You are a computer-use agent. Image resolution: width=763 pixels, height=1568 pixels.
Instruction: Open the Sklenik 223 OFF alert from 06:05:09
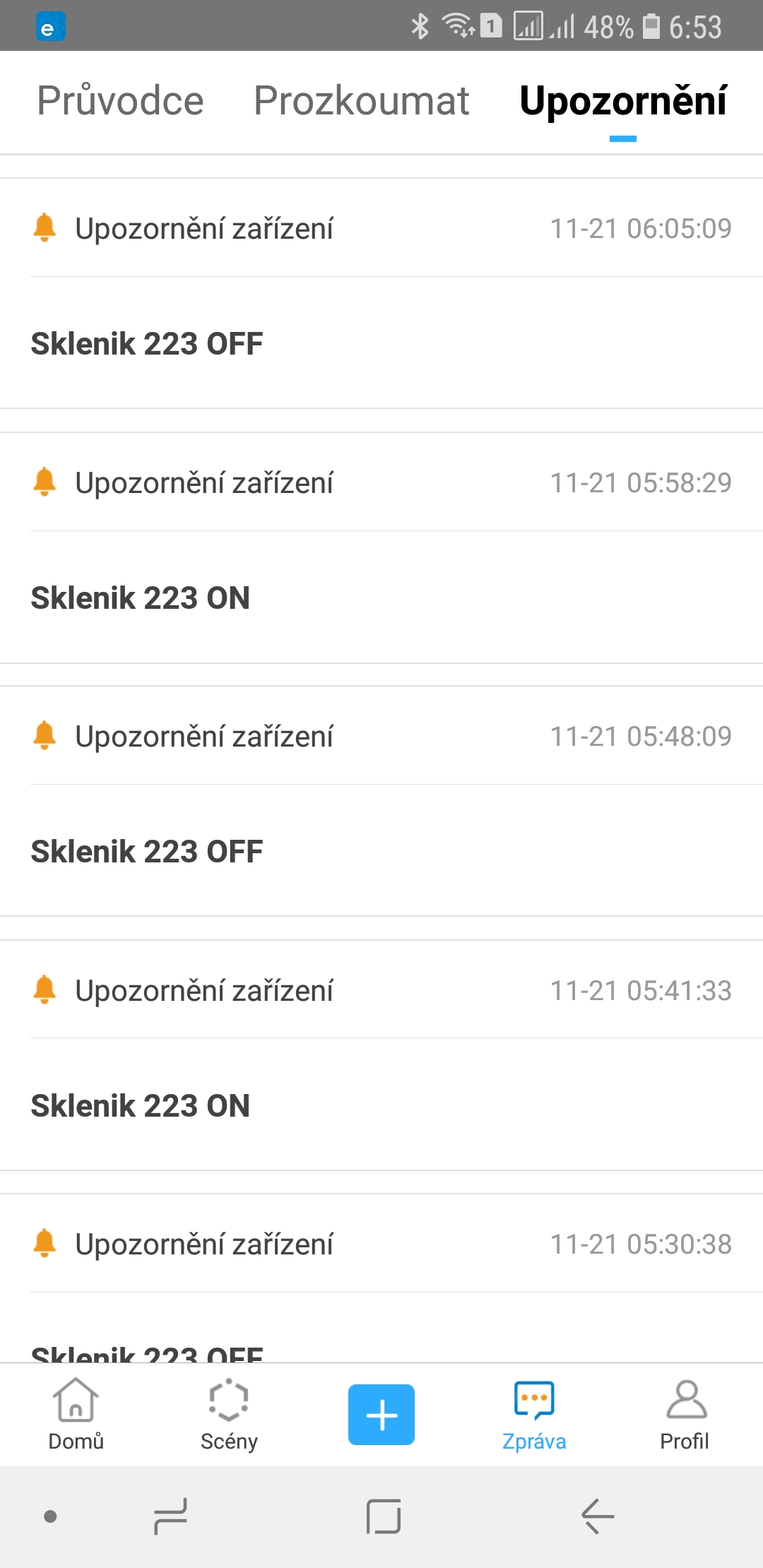tap(381, 293)
